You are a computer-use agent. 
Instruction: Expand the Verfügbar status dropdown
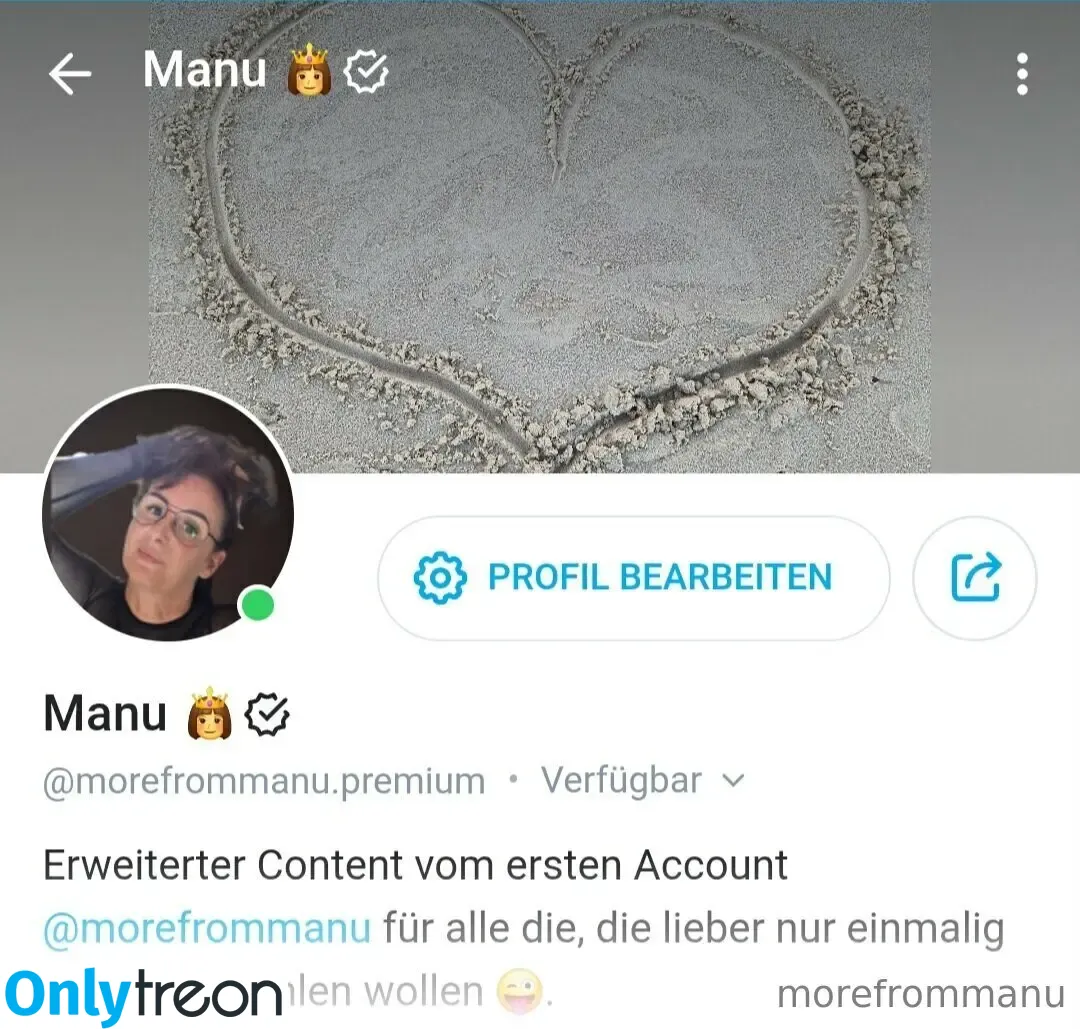click(642, 780)
